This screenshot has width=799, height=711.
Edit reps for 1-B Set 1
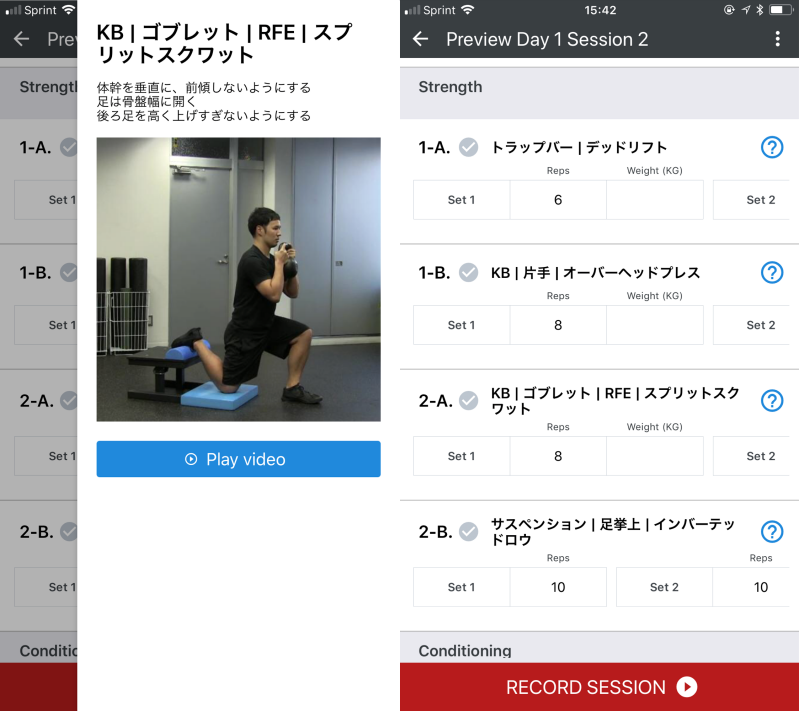(558, 325)
